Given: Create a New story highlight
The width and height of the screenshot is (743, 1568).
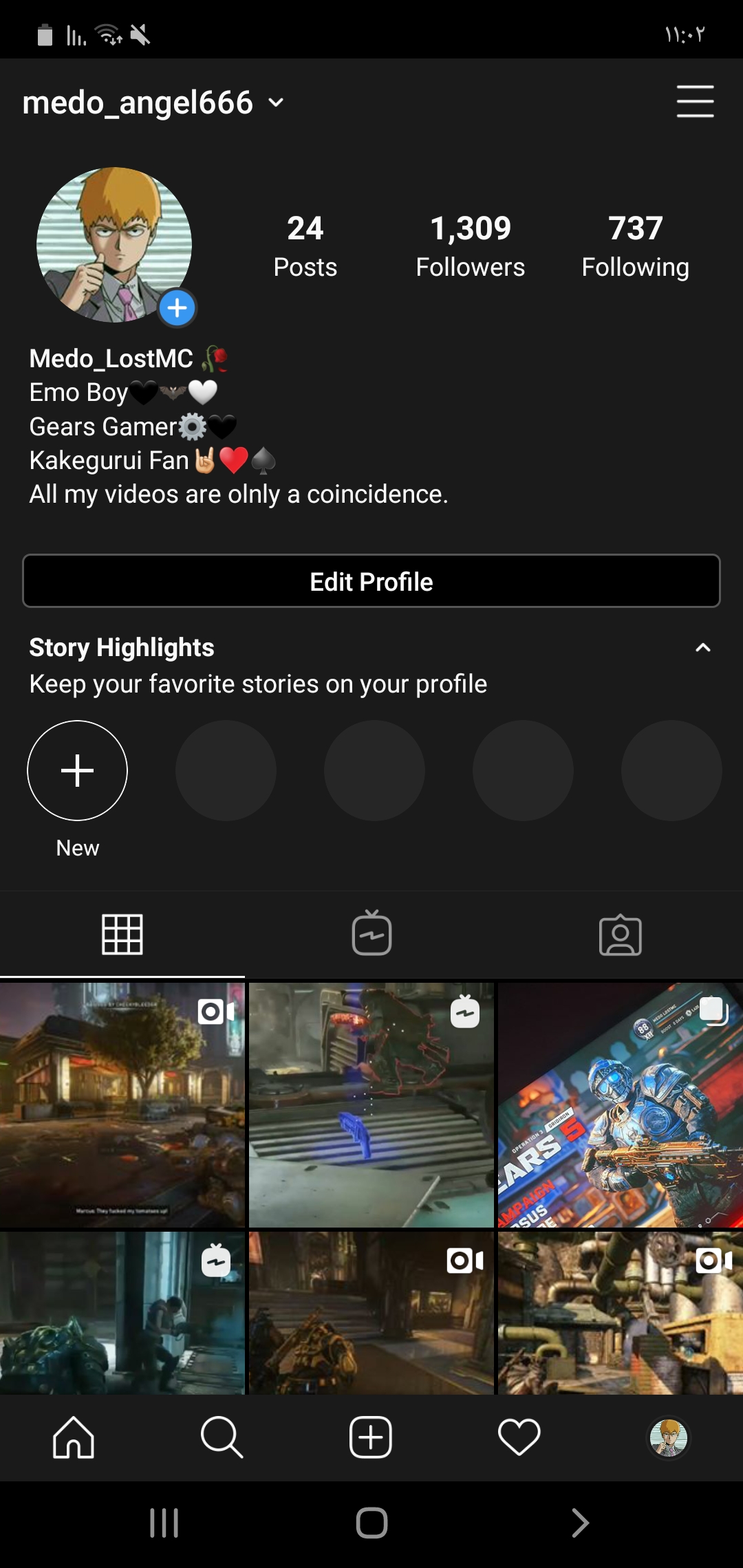Looking at the screenshot, I should (78, 771).
